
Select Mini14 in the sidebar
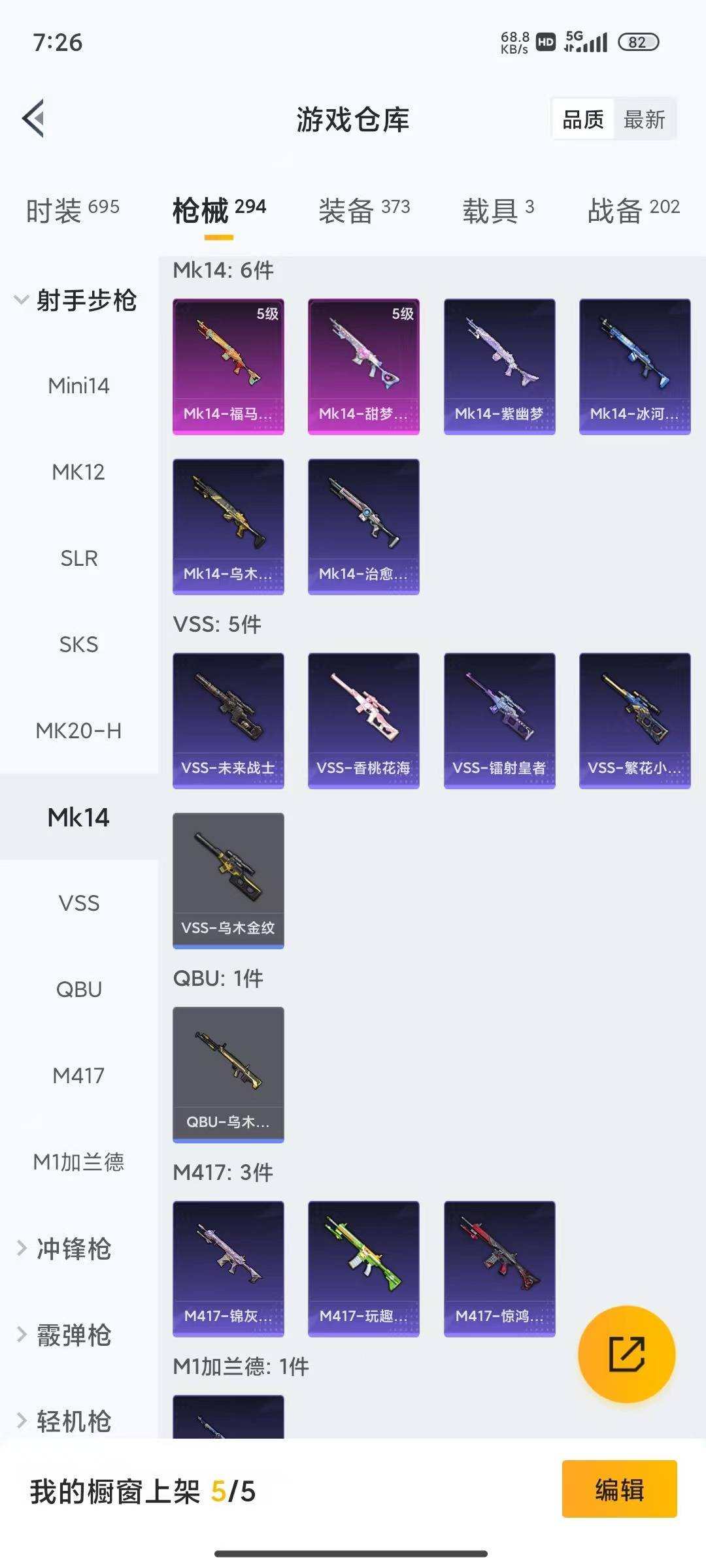click(x=78, y=386)
